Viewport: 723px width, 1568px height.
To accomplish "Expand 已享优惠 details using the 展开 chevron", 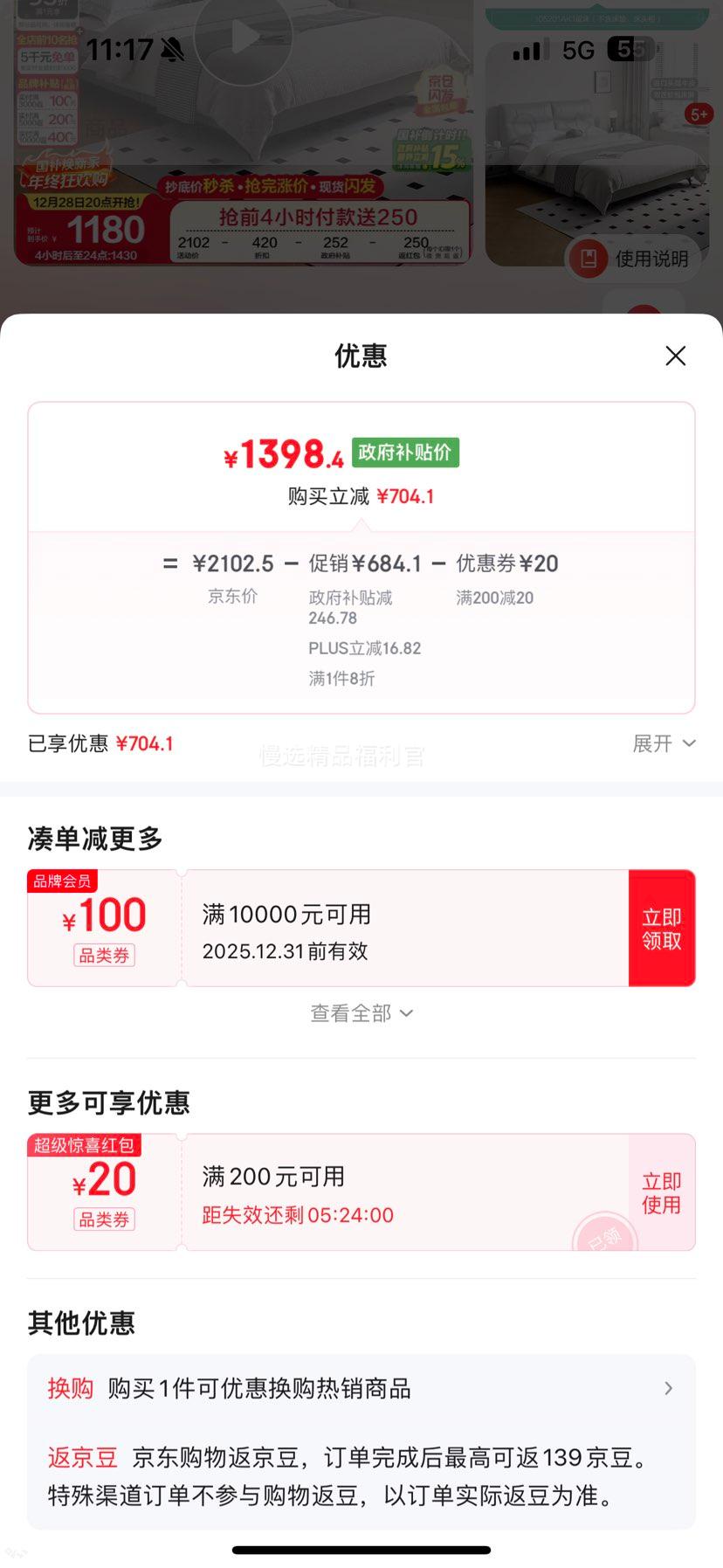I will point(664,743).
